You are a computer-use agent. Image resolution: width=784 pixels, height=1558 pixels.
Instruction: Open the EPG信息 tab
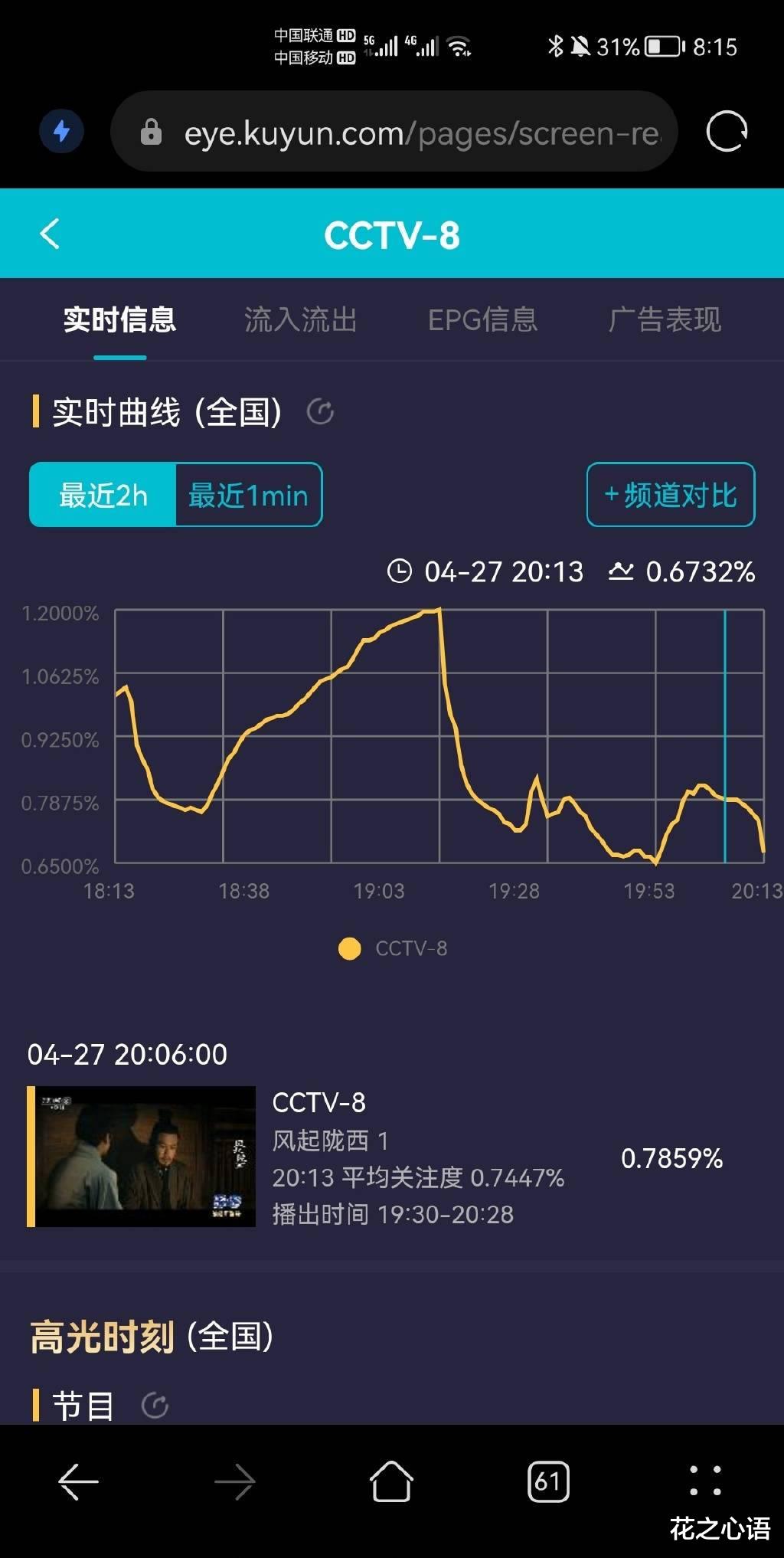click(x=483, y=320)
